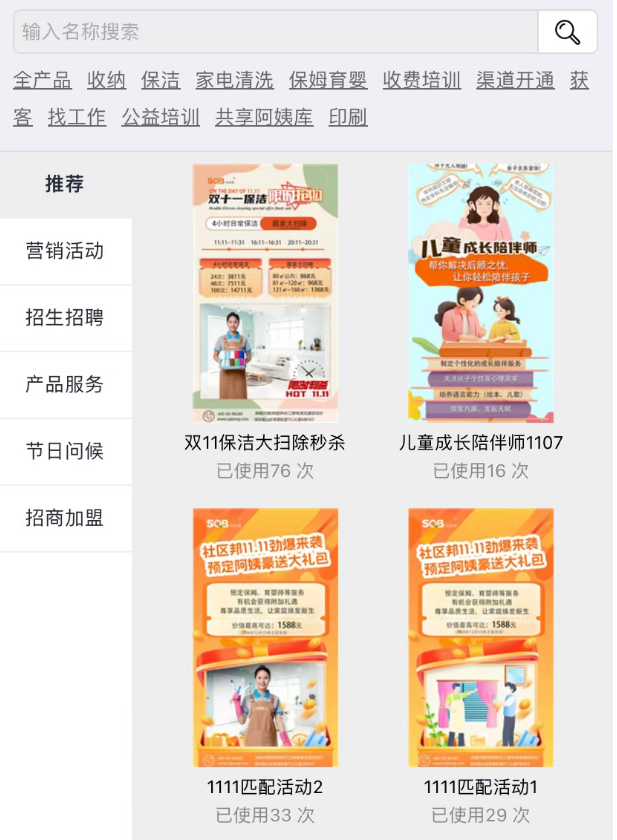Open the 印刷 link
Screen dimensions: 617x840
pyautogui.click(x=348, y=117)
